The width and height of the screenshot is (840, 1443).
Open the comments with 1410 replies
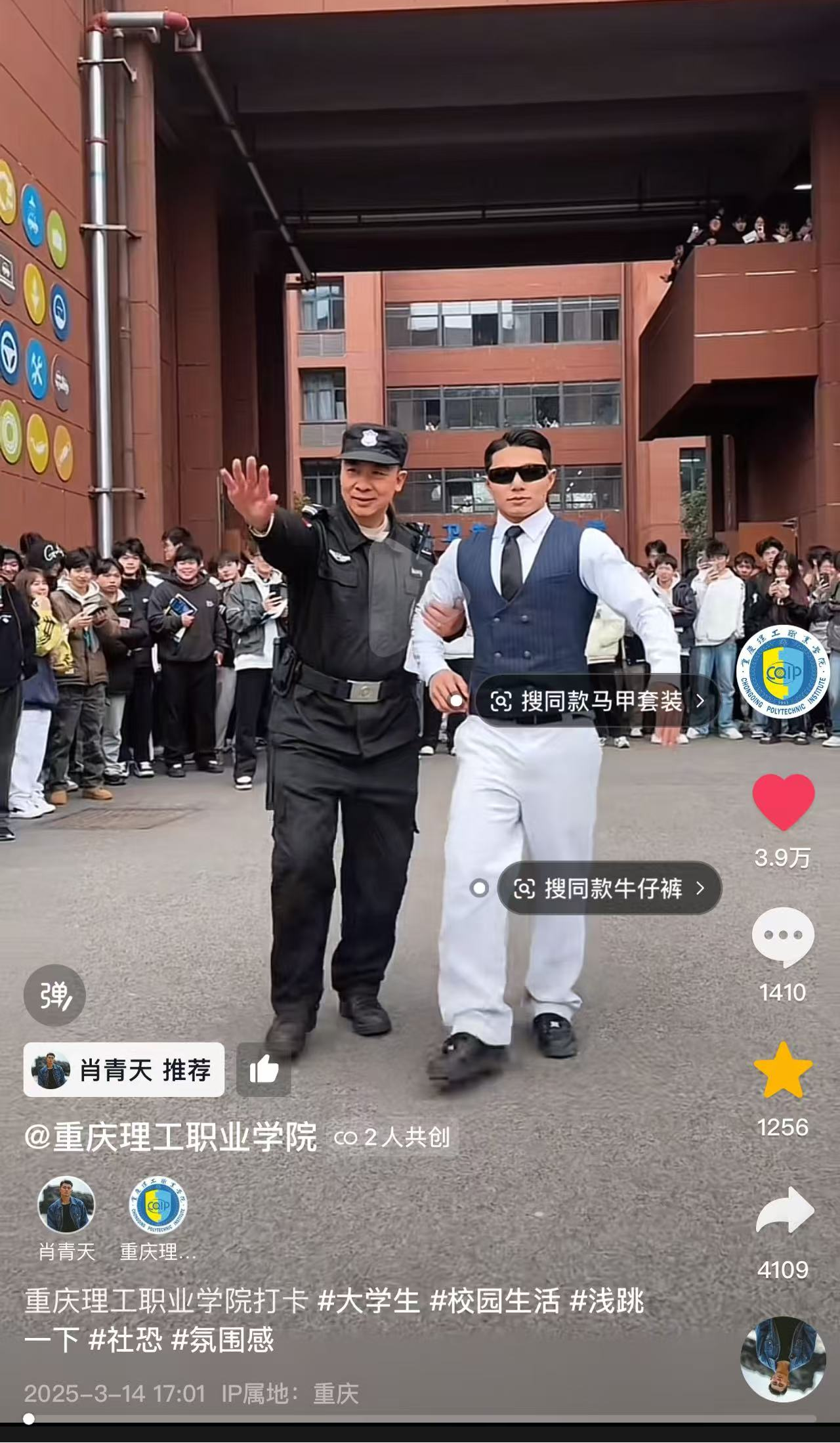(x=783, y=936)
